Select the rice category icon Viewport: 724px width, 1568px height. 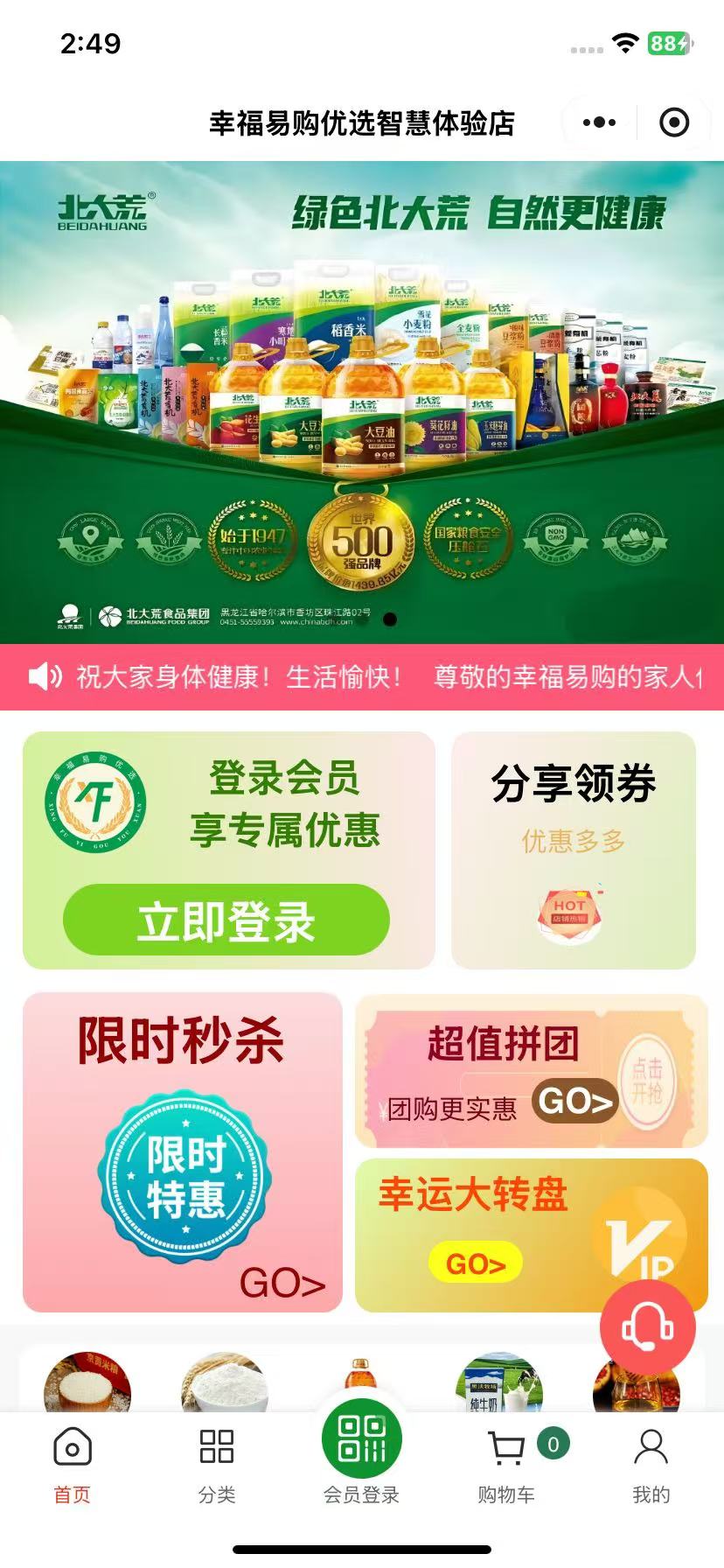click(87, 1384)
